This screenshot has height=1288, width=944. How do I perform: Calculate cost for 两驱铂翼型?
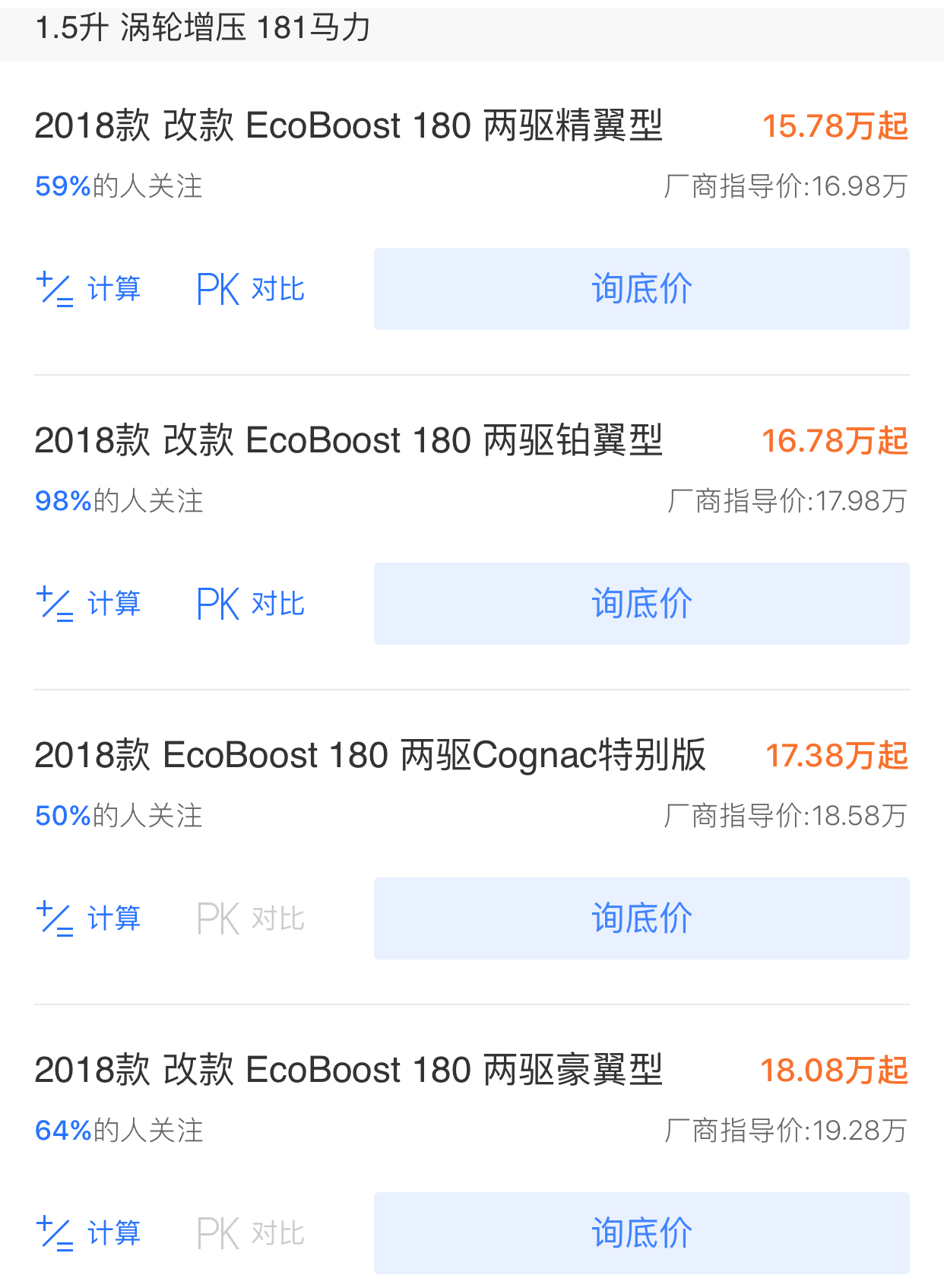point(89,604)
